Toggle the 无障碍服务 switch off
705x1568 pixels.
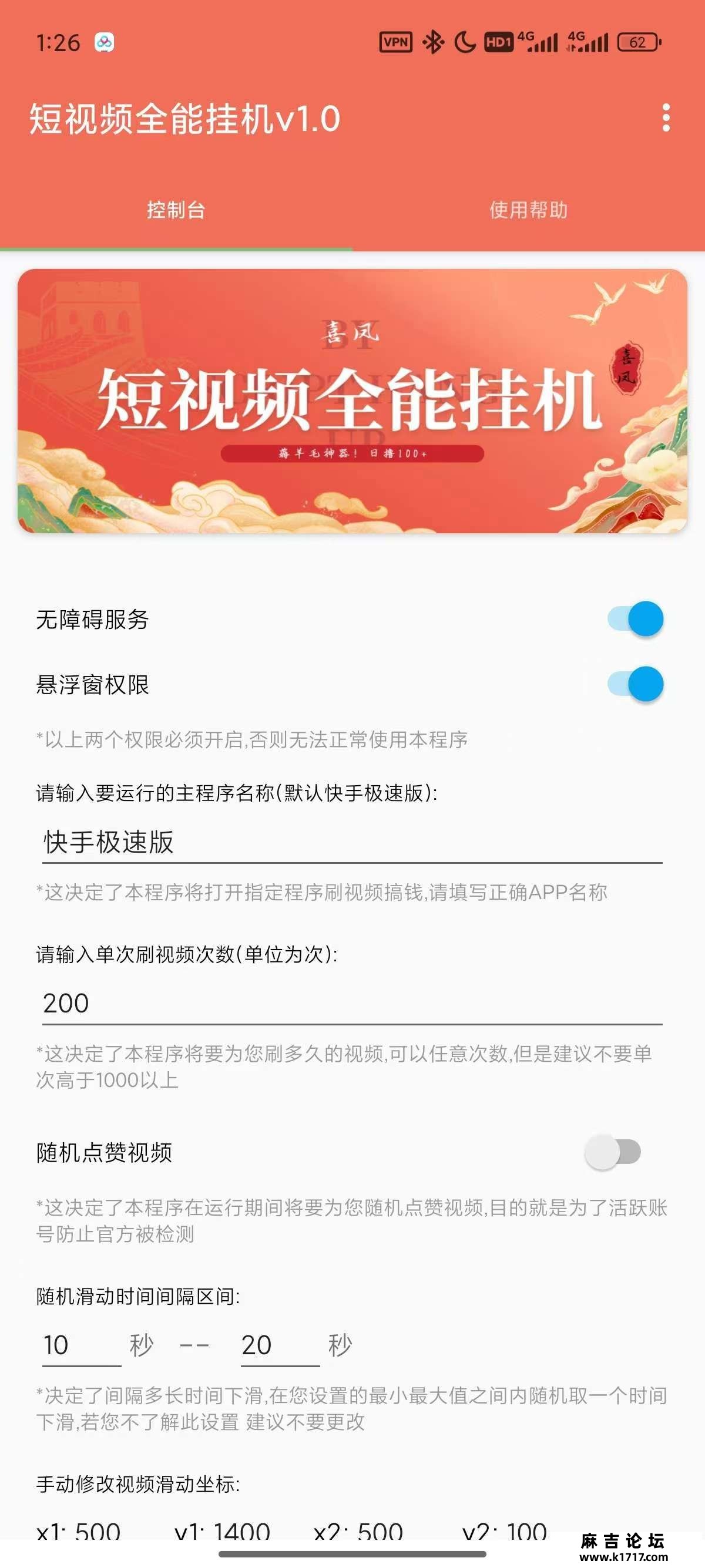point(635,619)
